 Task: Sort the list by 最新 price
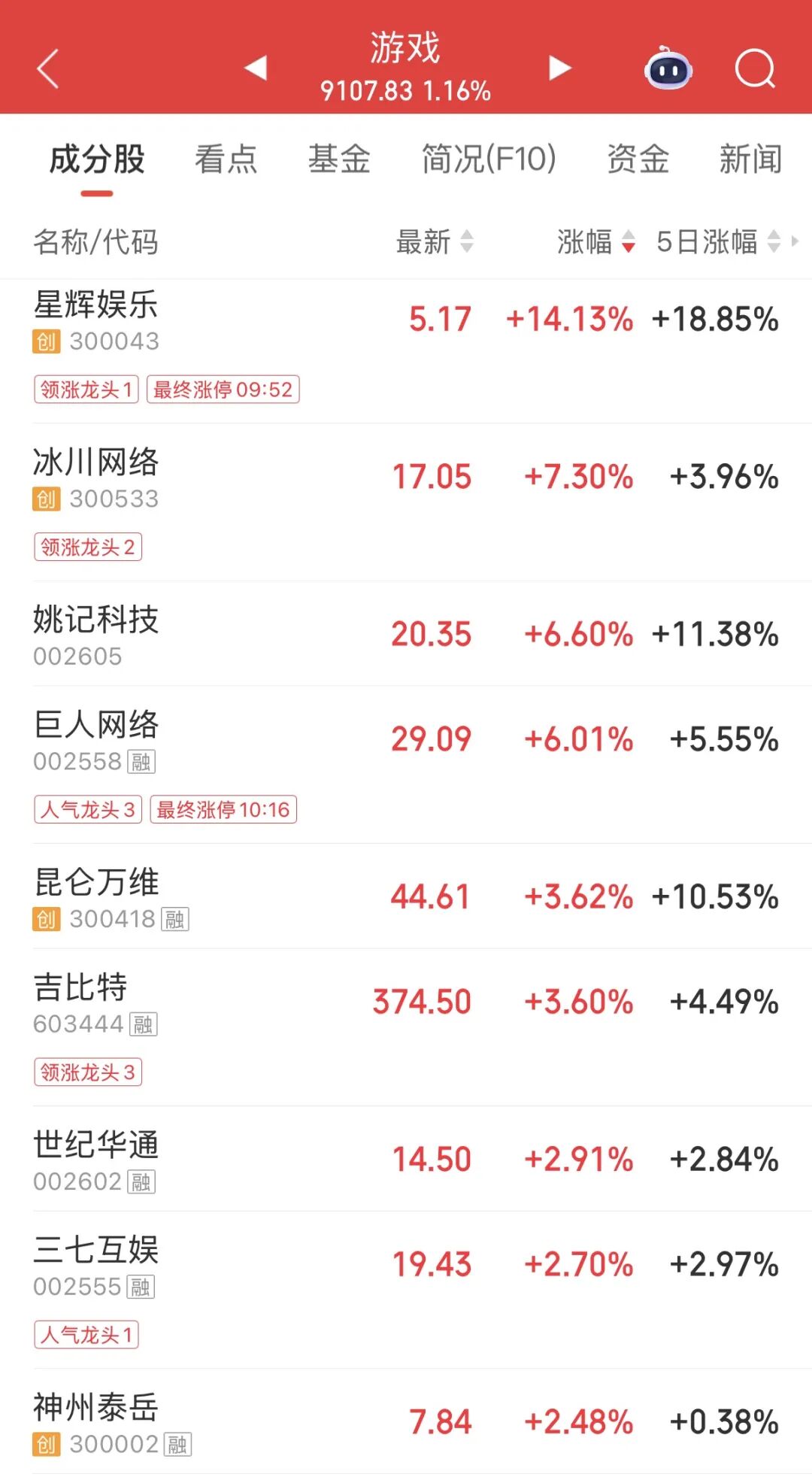[x=435, y=242]
